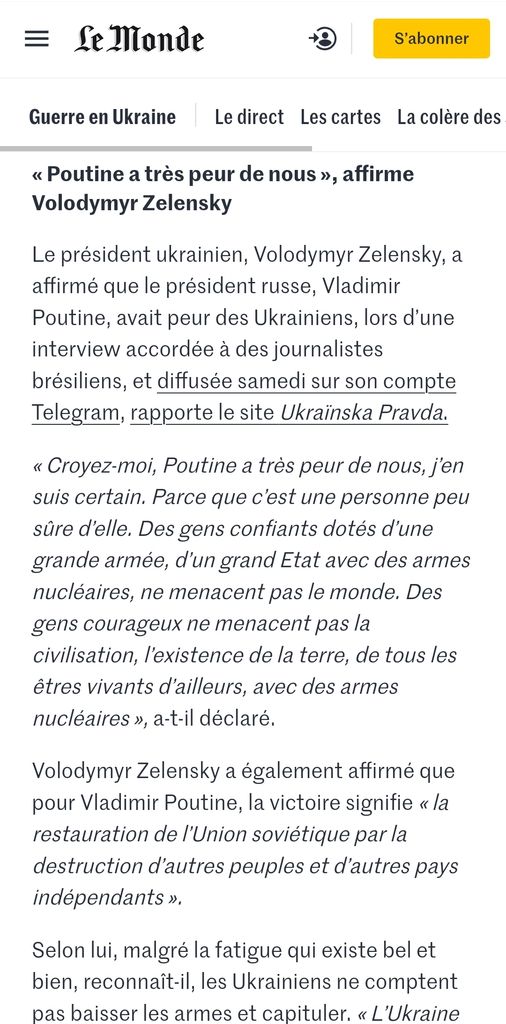506x1024 pixels.
Task: Open the account sign-in icon
Action: tap(323, 39)
